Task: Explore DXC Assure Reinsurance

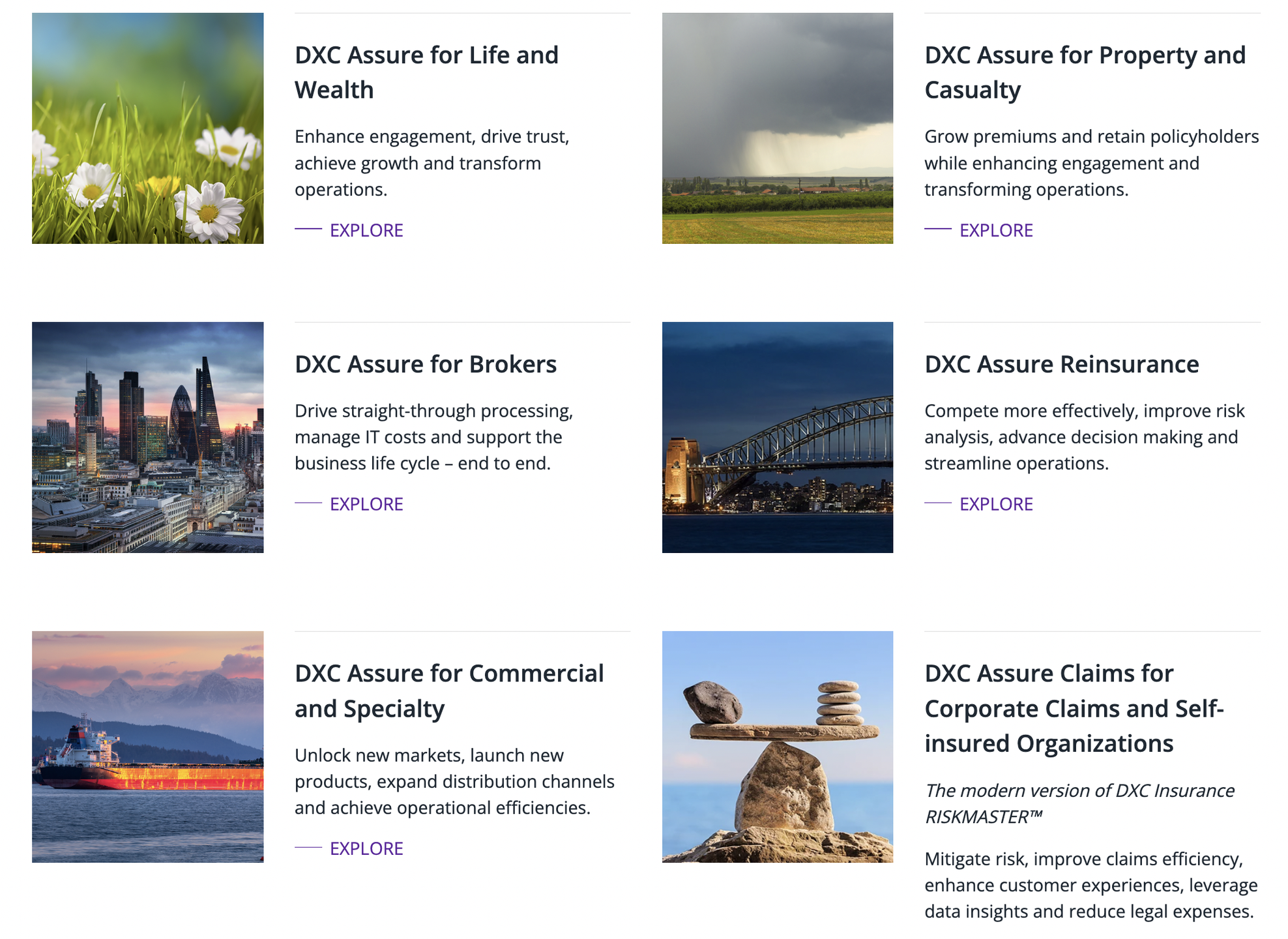Action: (x=995, y=504)
